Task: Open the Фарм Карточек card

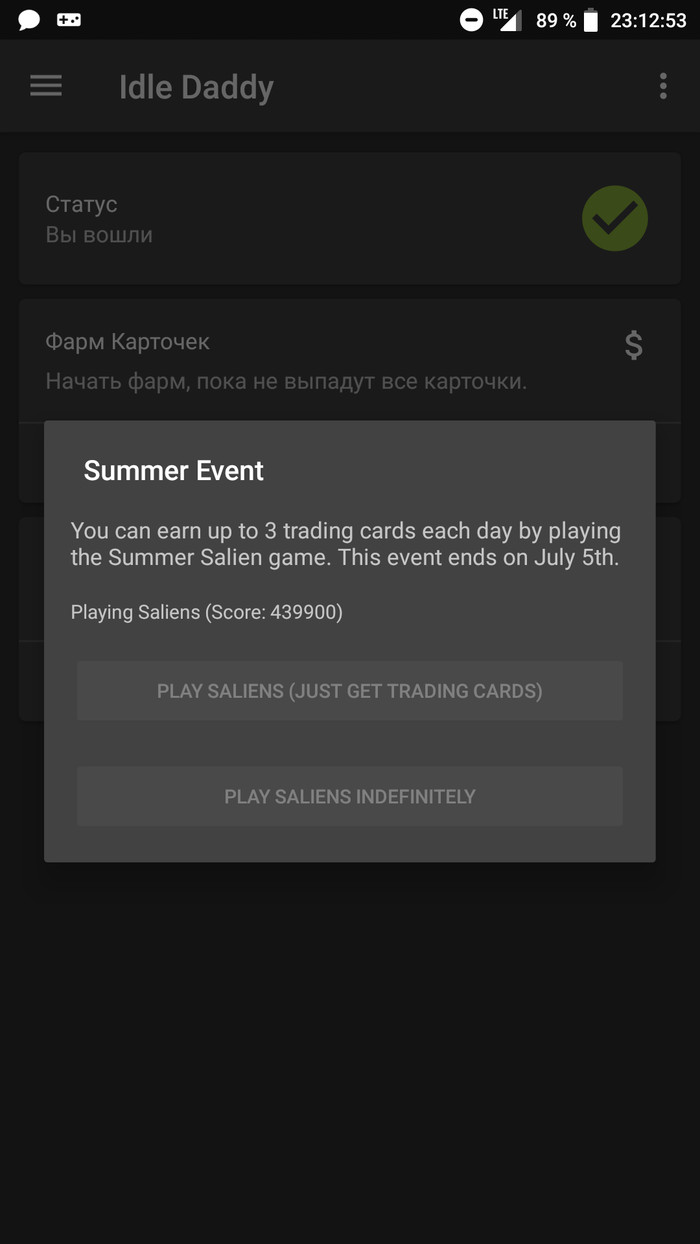Action: coord(300,360)
